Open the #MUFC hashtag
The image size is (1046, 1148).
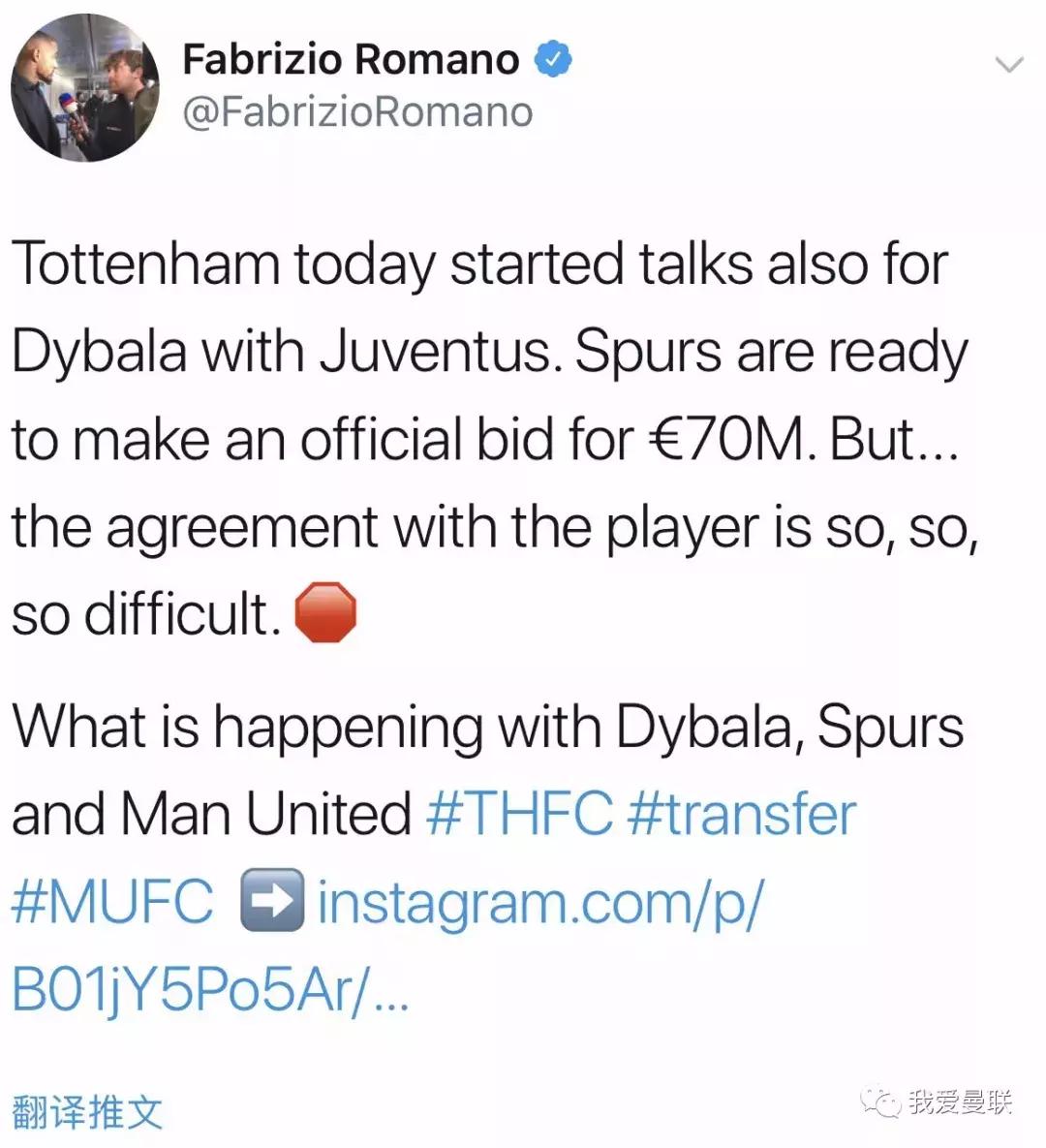[x=112, y=901]
